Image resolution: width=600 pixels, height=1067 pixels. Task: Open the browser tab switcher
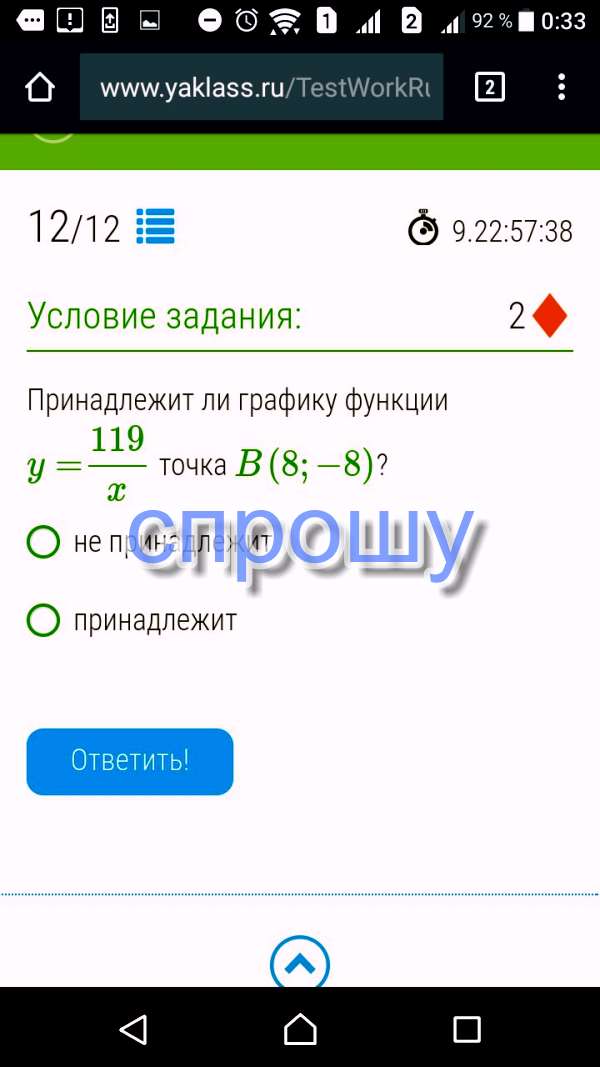coord(488,88)
